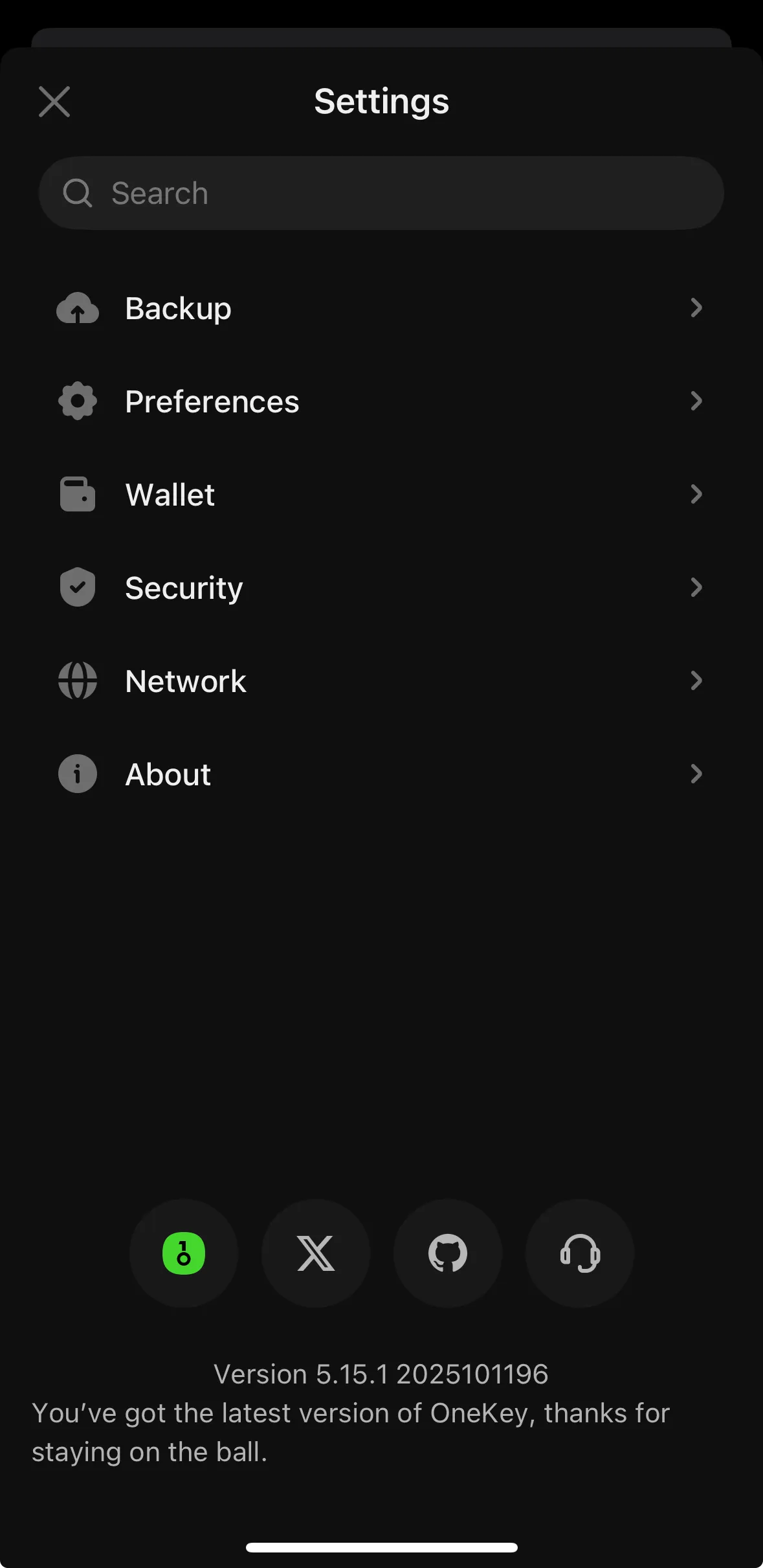The image size is (763, 1568).
Task: Click the Wallet icon
Action: [x=77, y=494]
